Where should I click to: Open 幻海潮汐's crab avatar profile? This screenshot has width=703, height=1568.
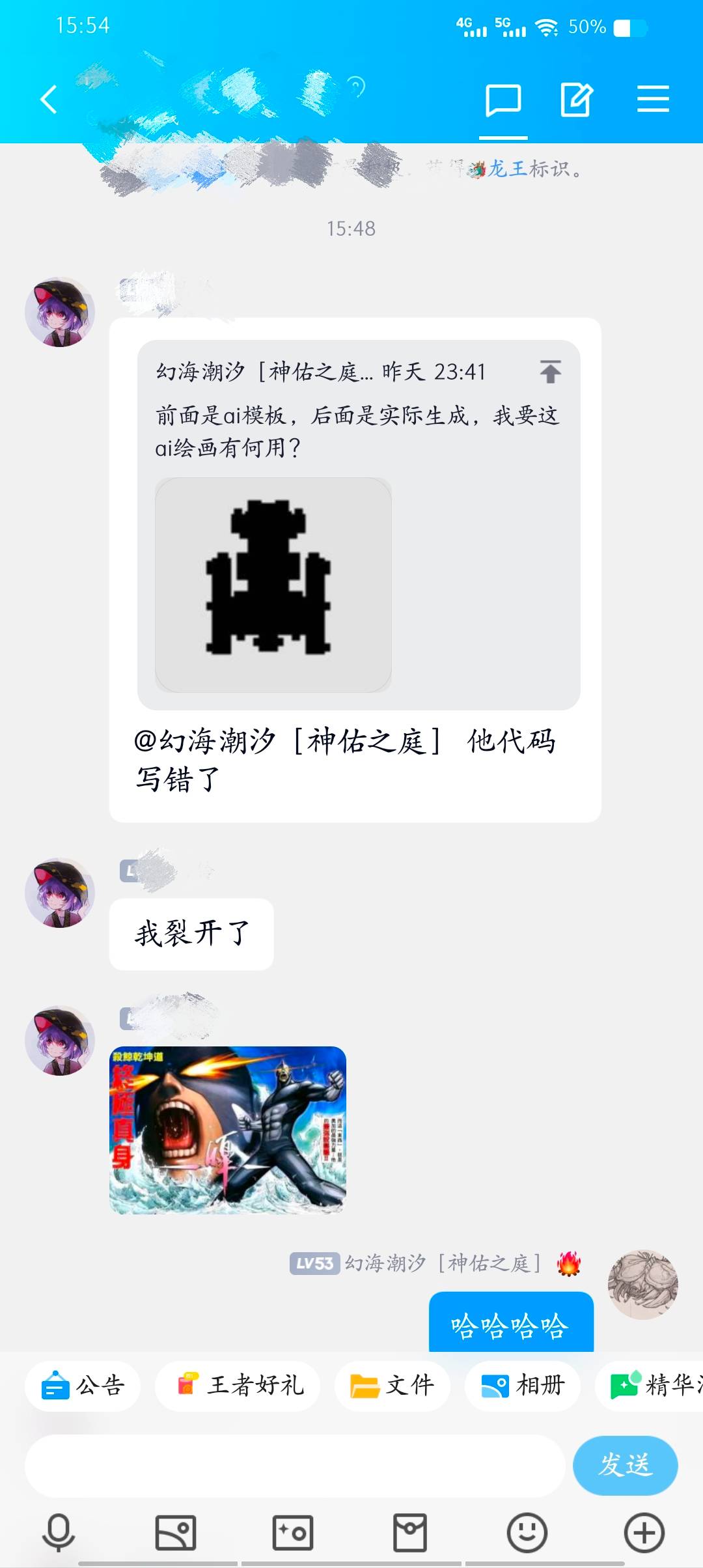(x=642, y=1284)
